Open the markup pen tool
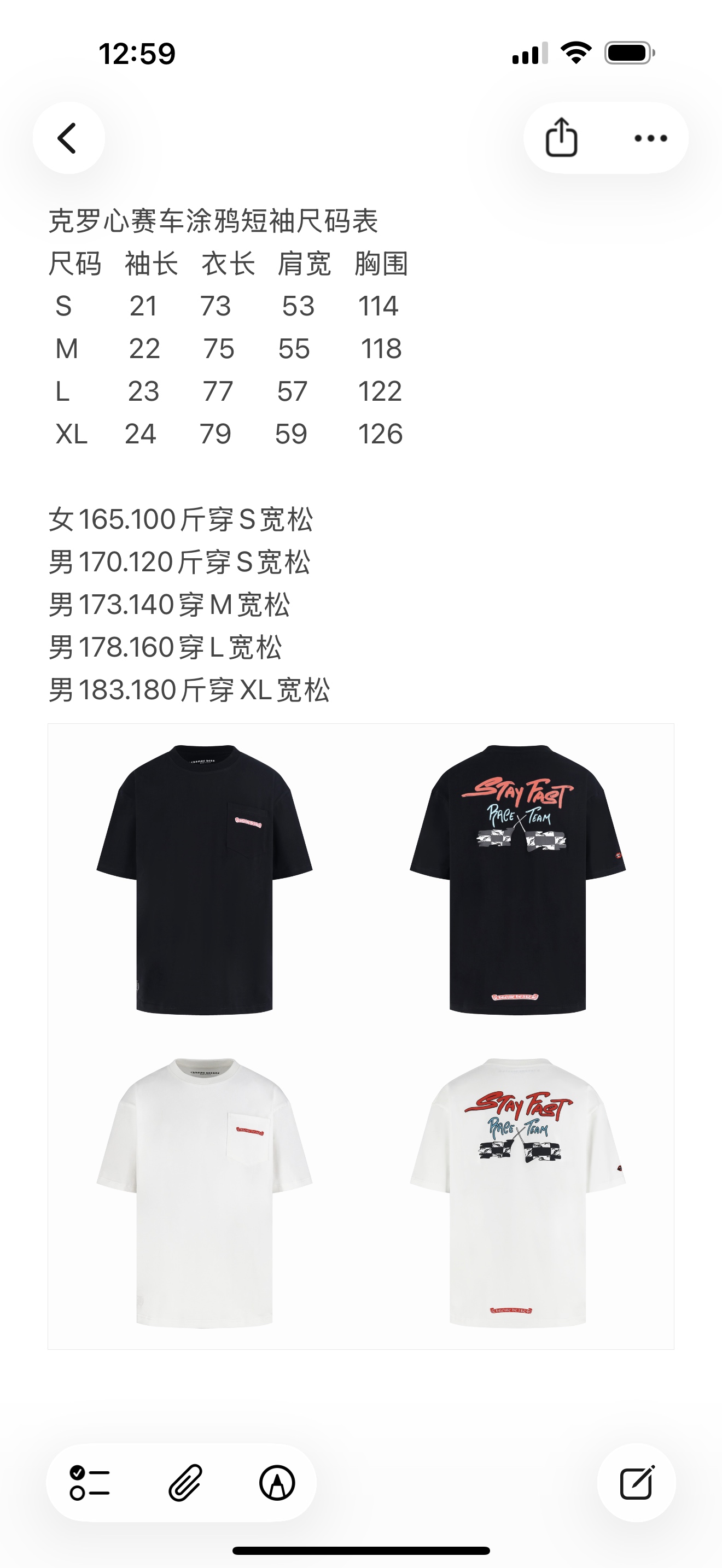 [277, 1482]
